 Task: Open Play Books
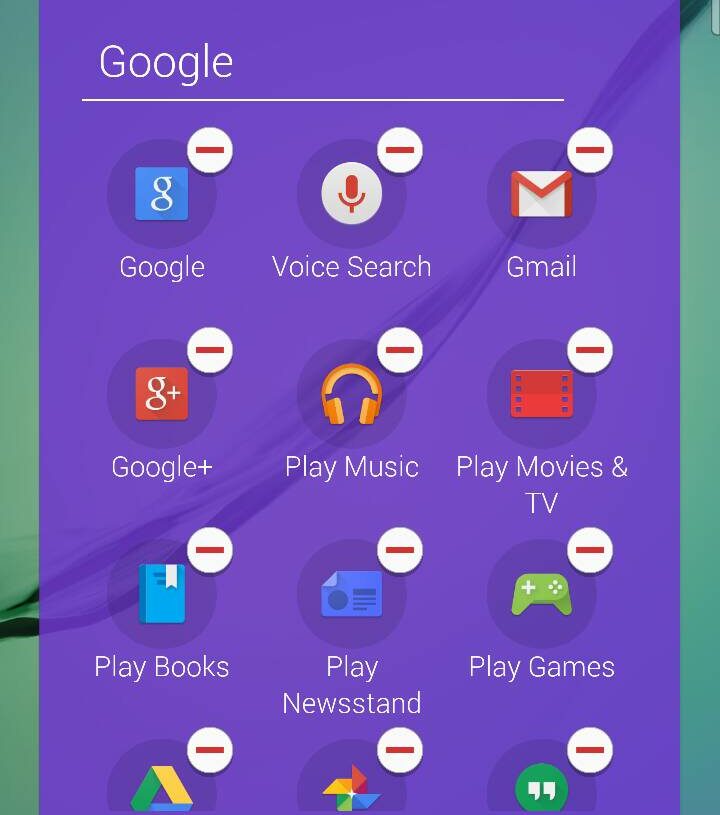tap(162, 594)
